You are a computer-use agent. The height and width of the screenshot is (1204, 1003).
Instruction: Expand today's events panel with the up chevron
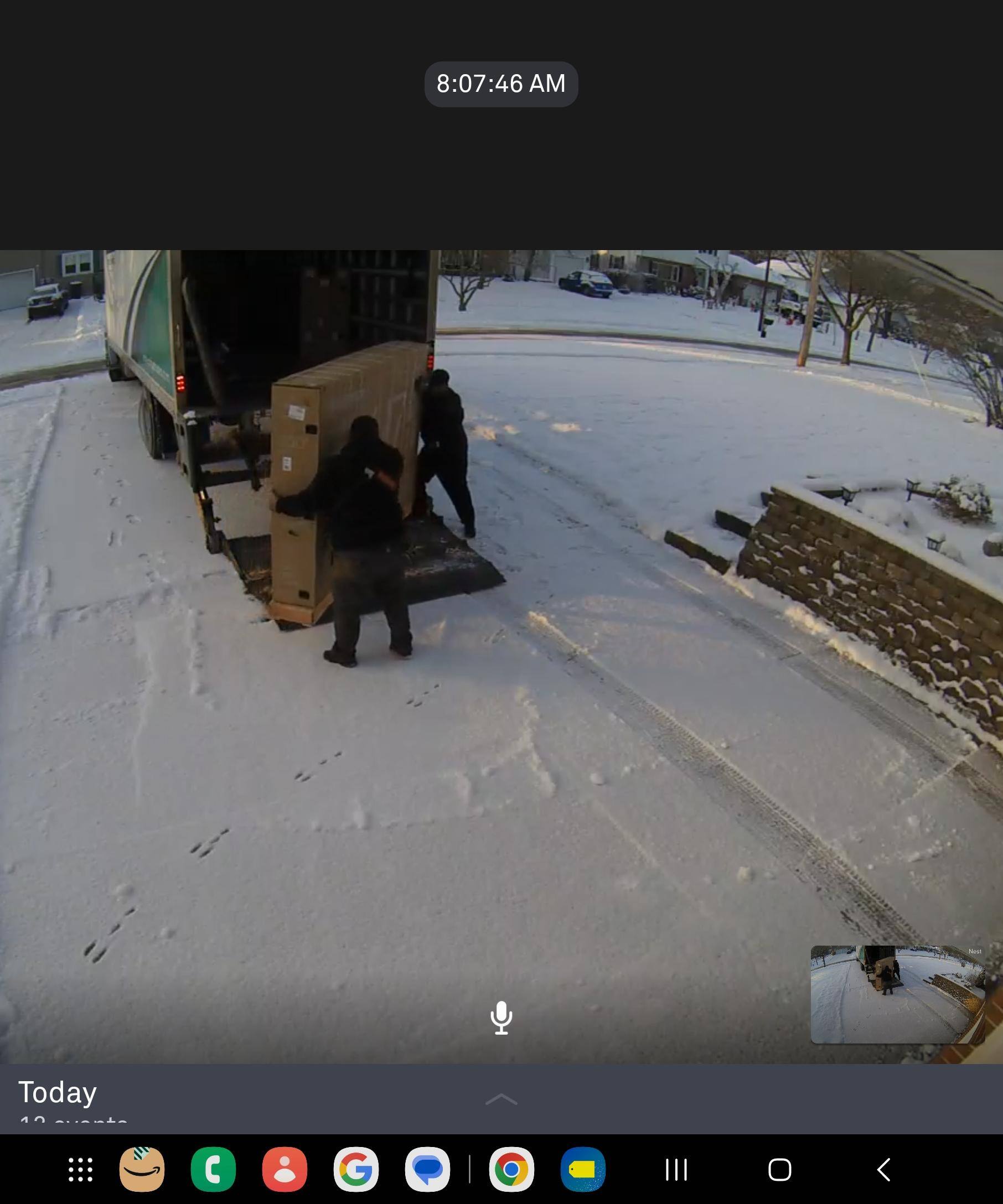click(x=501, y=1099)
